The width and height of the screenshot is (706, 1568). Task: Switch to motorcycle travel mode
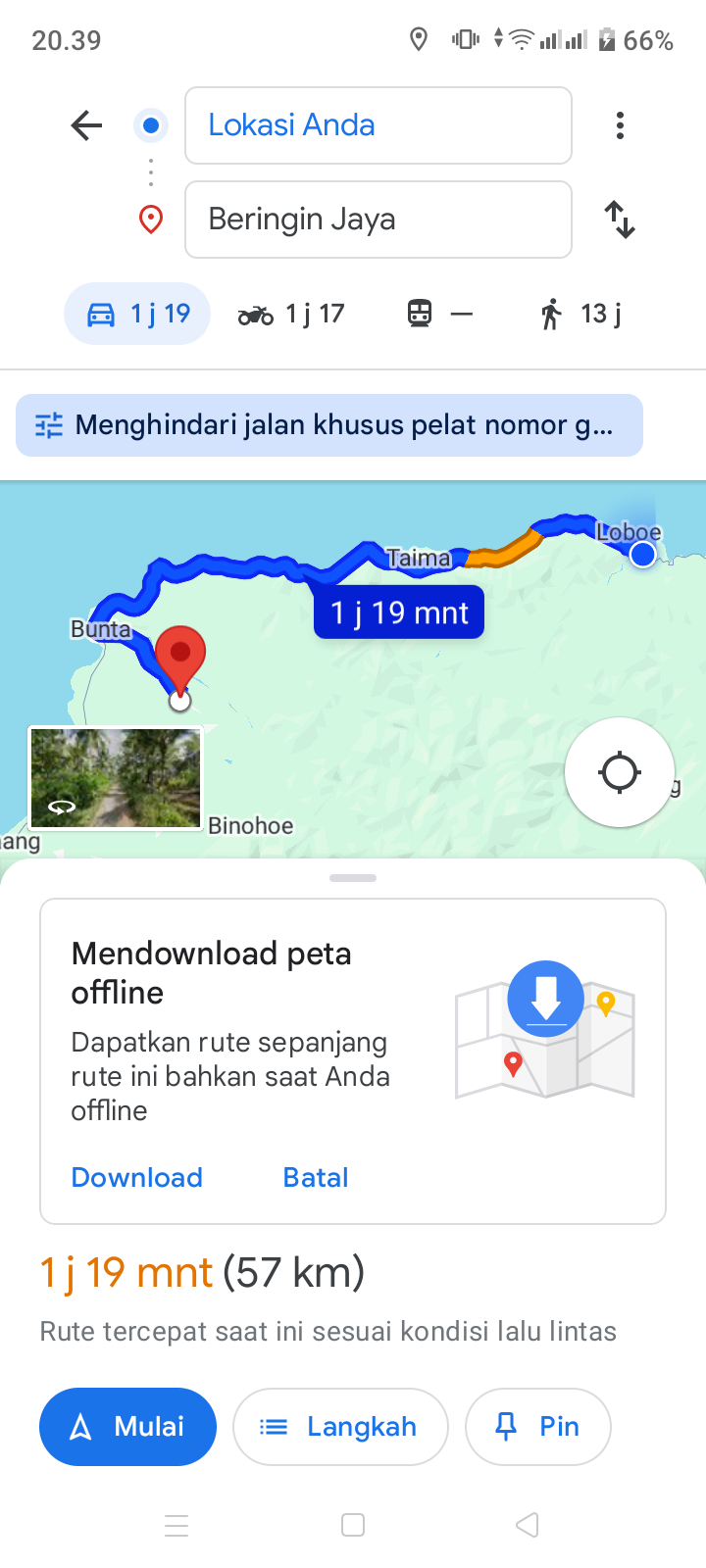coord(291,314)
